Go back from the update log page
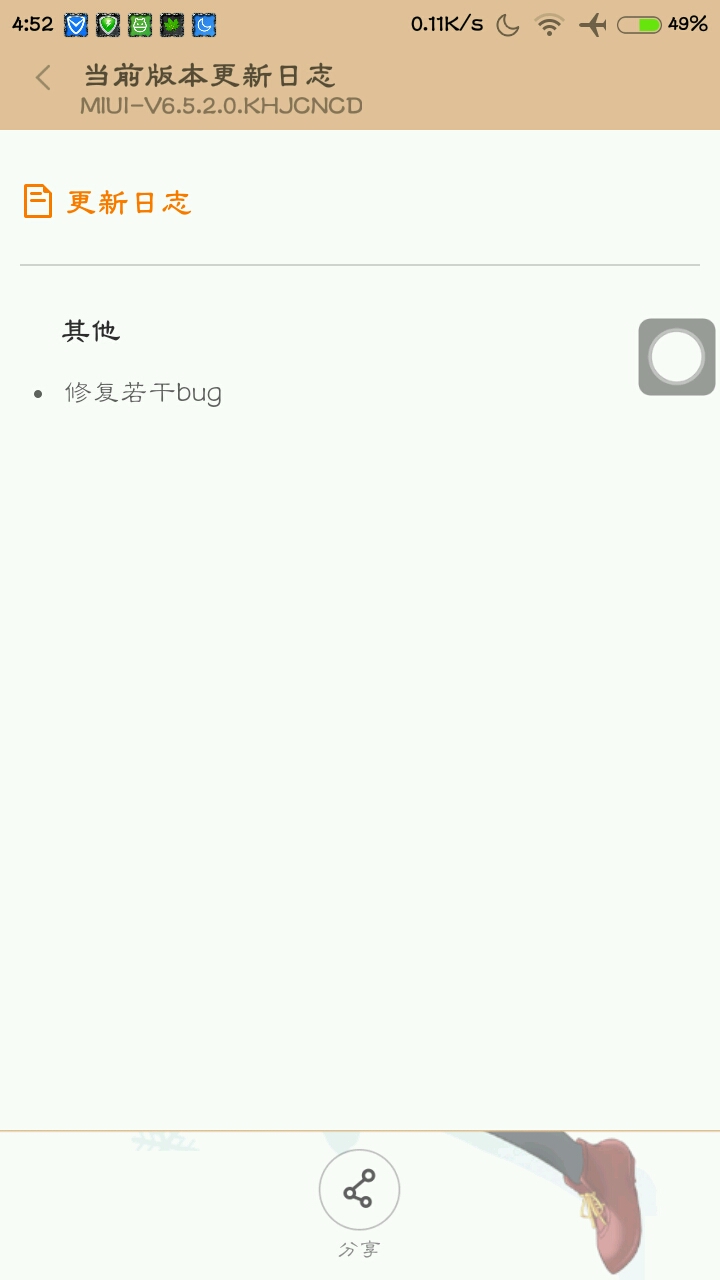 point(43,78)
